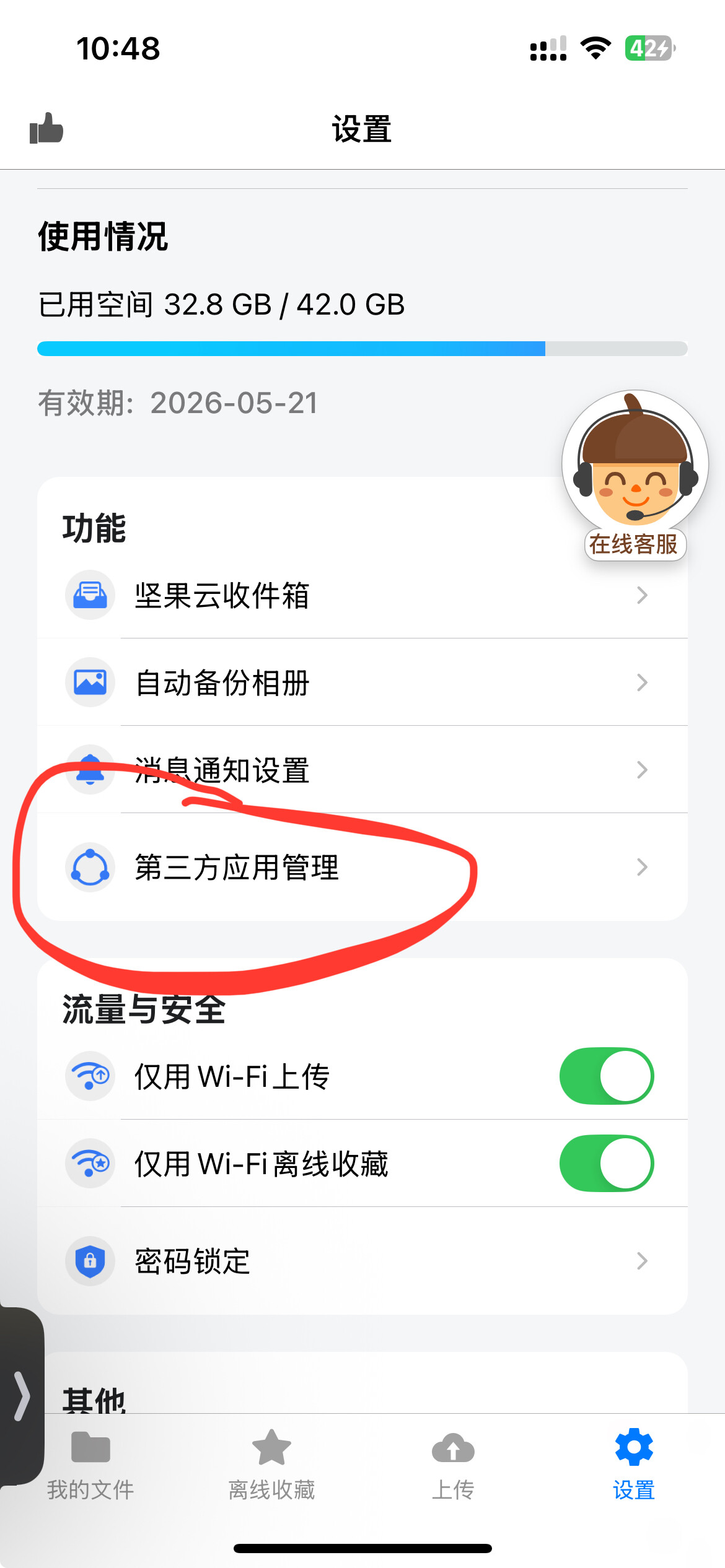
Task: Switch to the 我的文件 tab
Action: [x=90, y=1465]
